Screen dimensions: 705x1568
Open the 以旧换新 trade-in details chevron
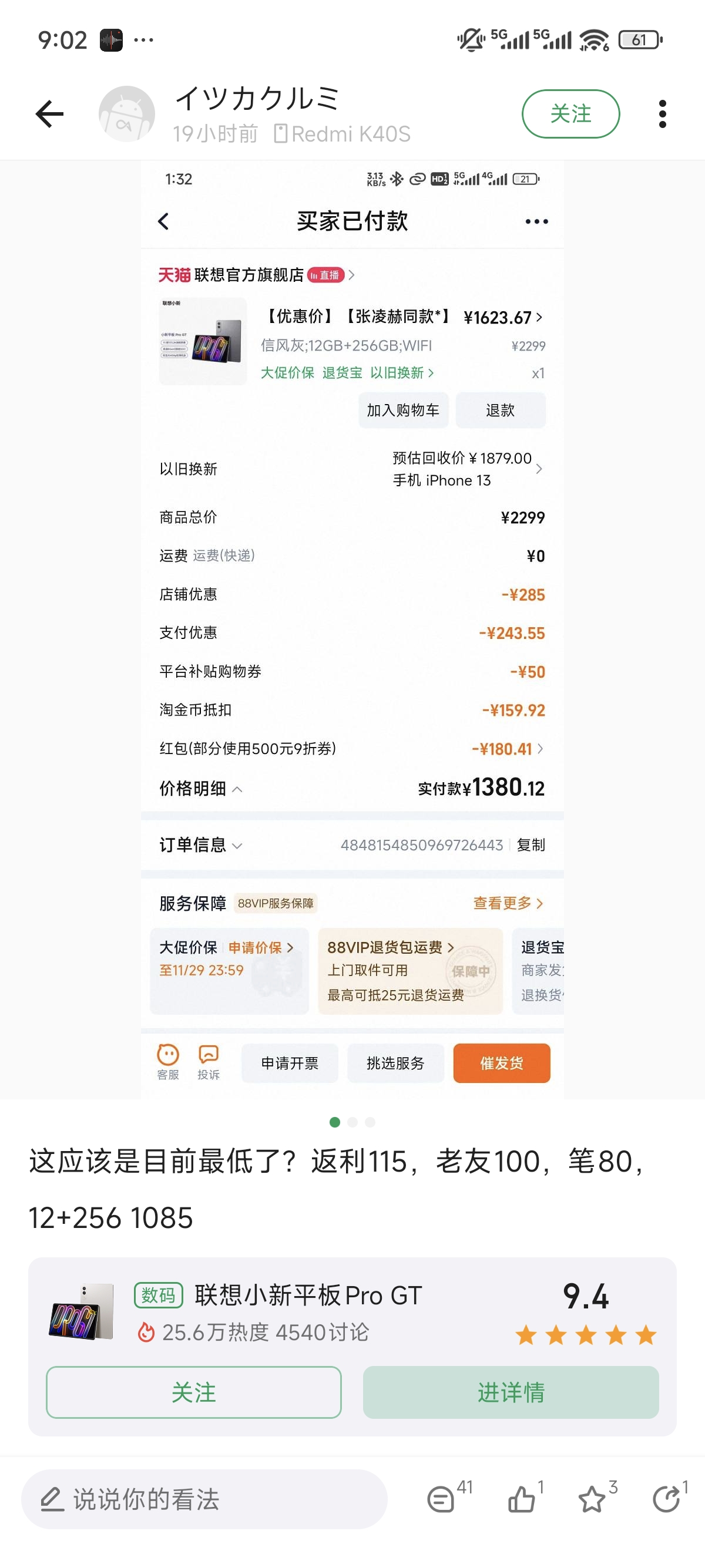[x=539, y=469]
